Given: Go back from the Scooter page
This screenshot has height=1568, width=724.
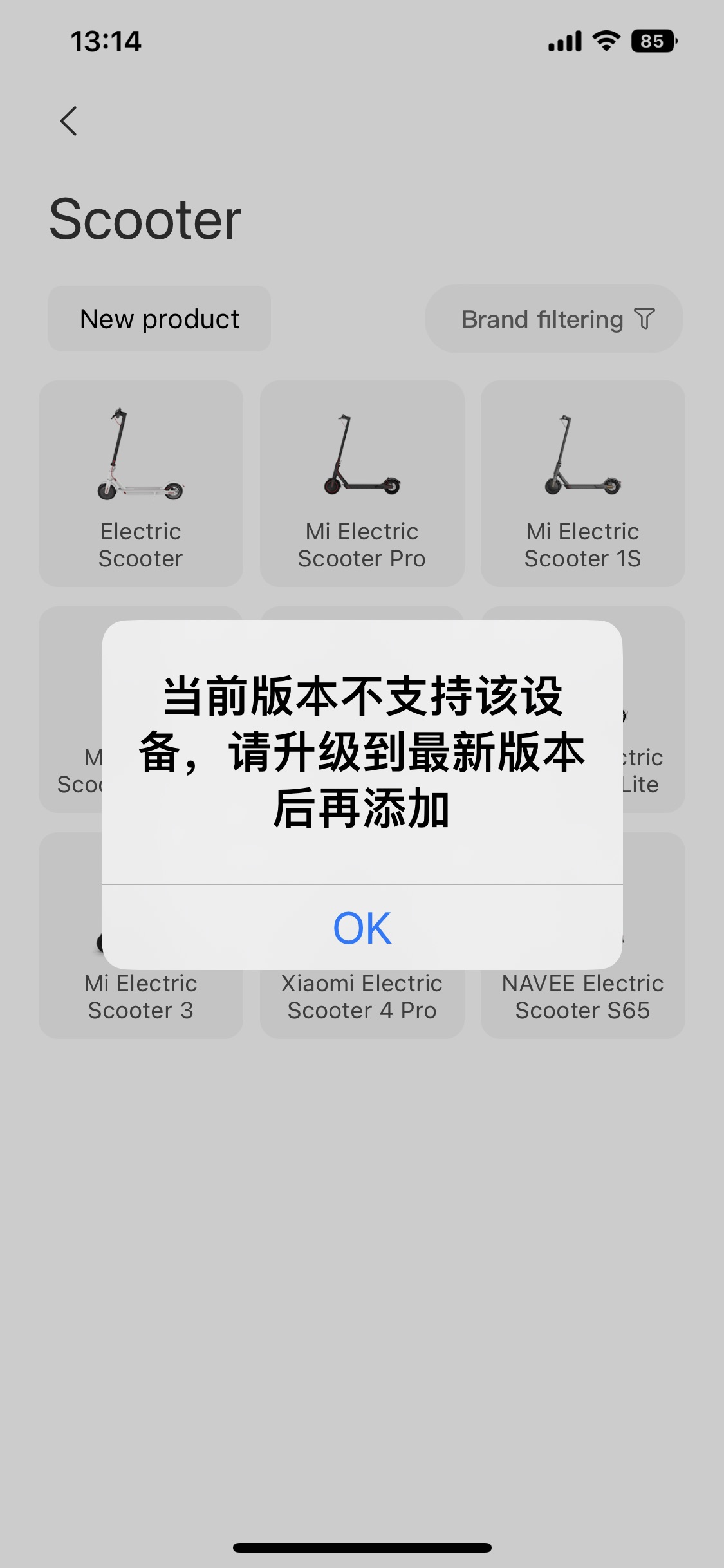Looking at the screenshot, I should 68,121.
